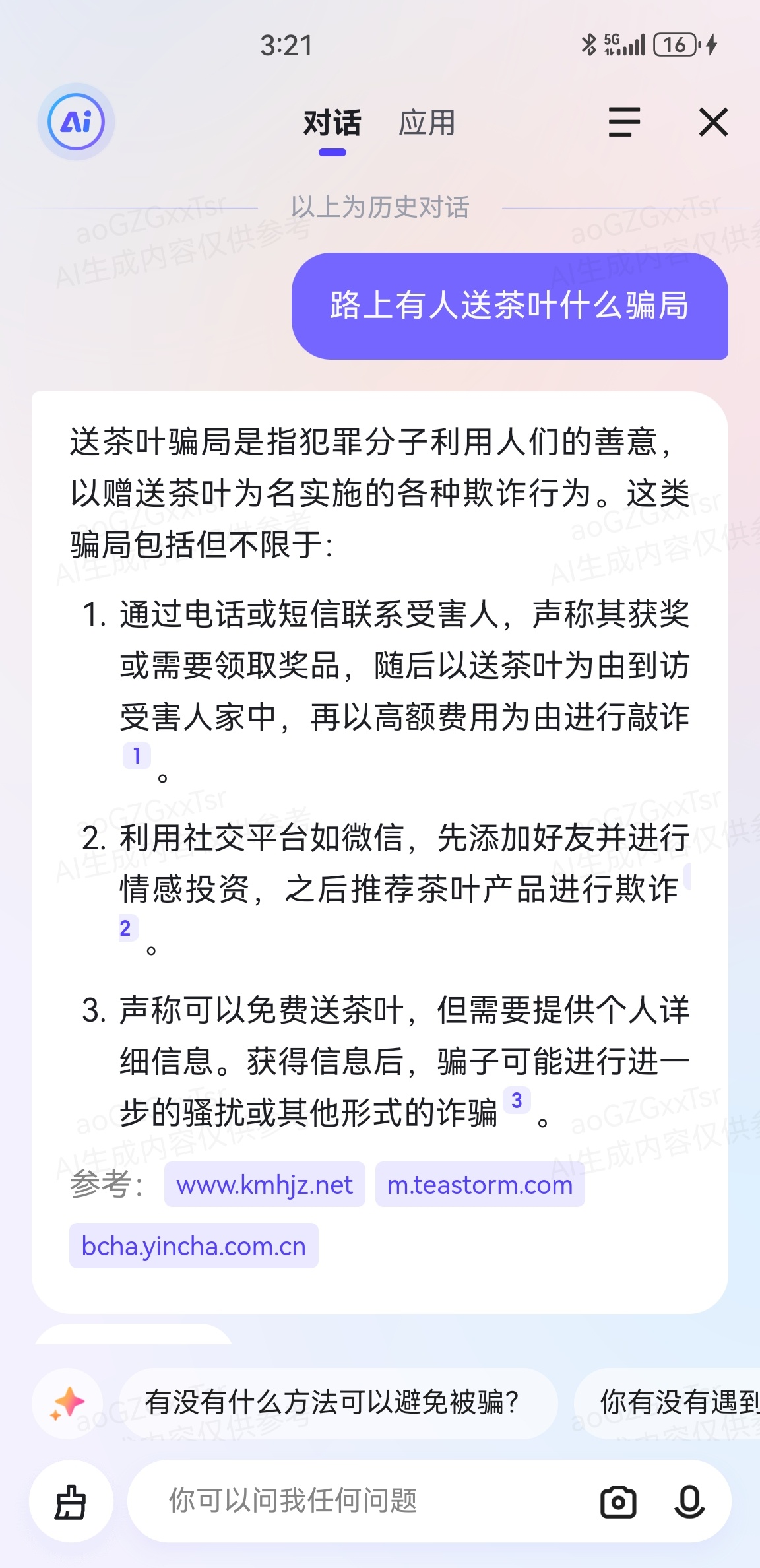760x1568 pixels.
Task: Ask 有没有什么方法可以避免被骗？ suggestion
Action: coord(332,1402)
